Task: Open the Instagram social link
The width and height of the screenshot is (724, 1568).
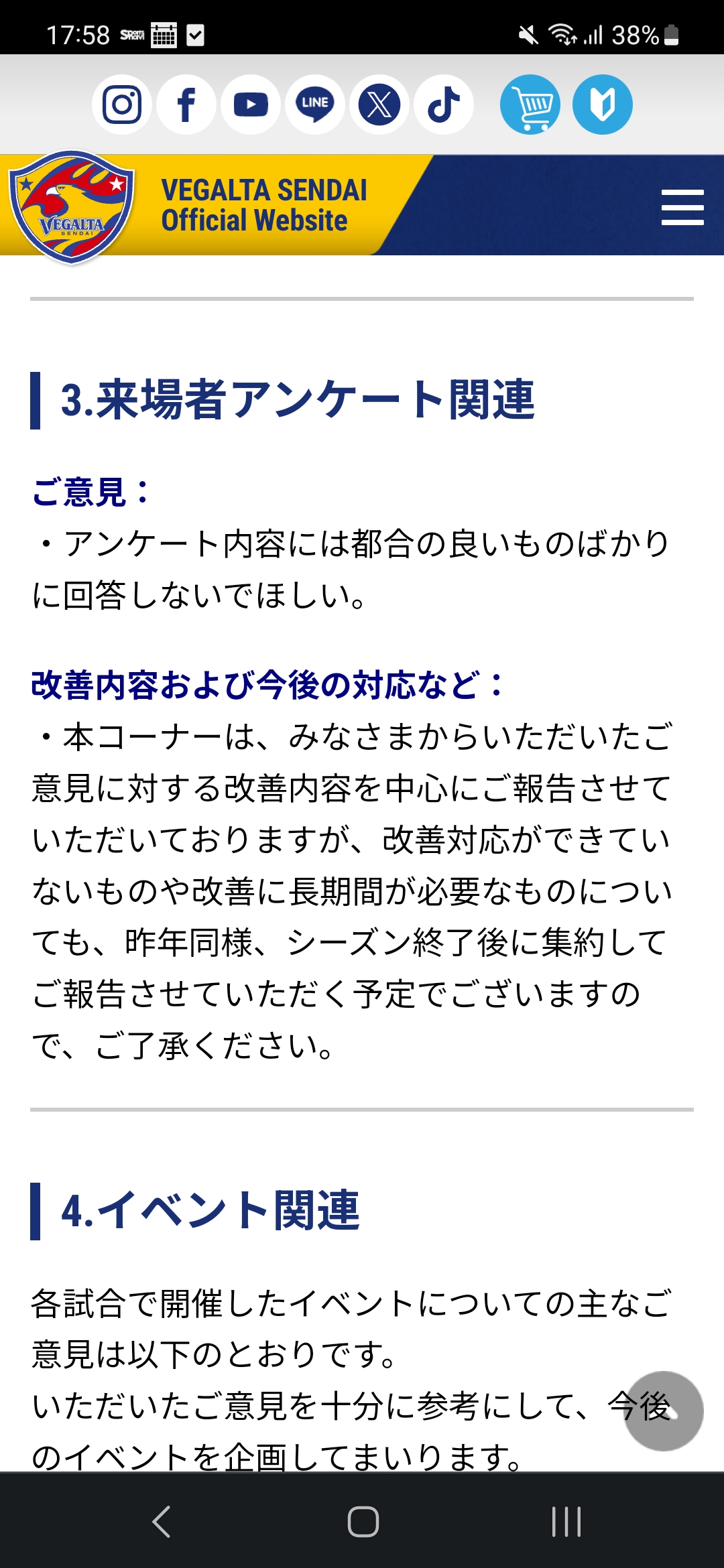Action: point(122,105)
